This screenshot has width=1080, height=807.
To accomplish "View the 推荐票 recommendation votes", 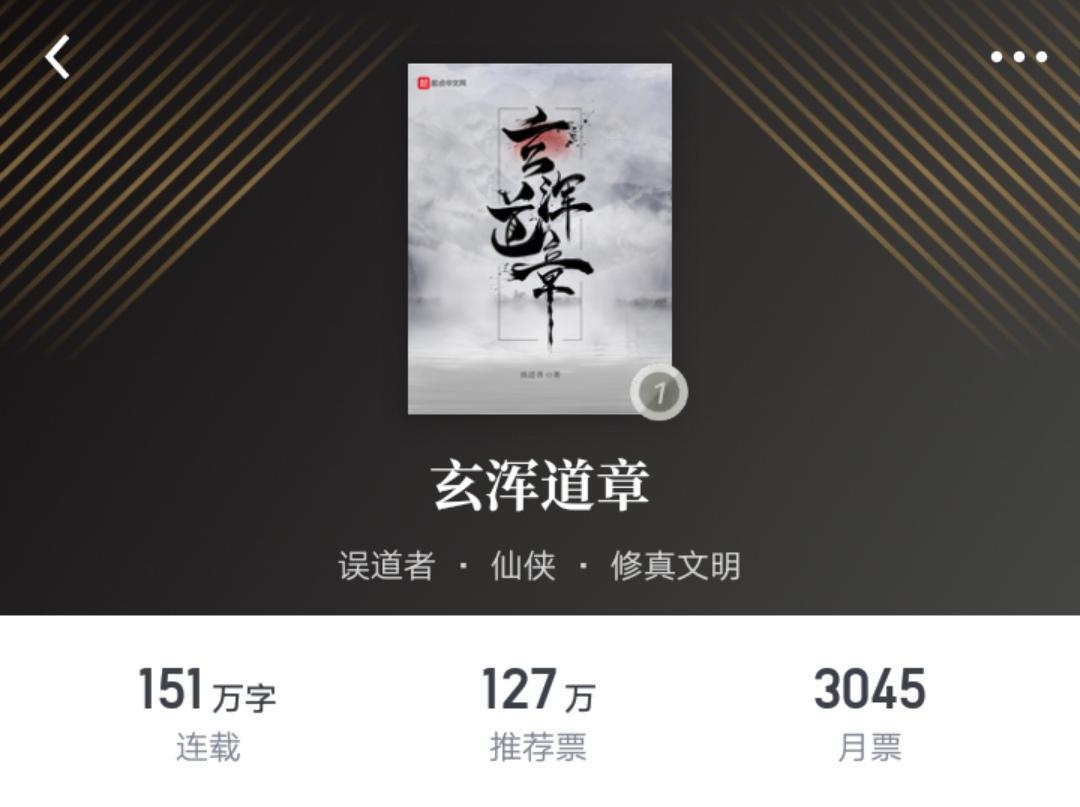I will [x=538, y=712].
